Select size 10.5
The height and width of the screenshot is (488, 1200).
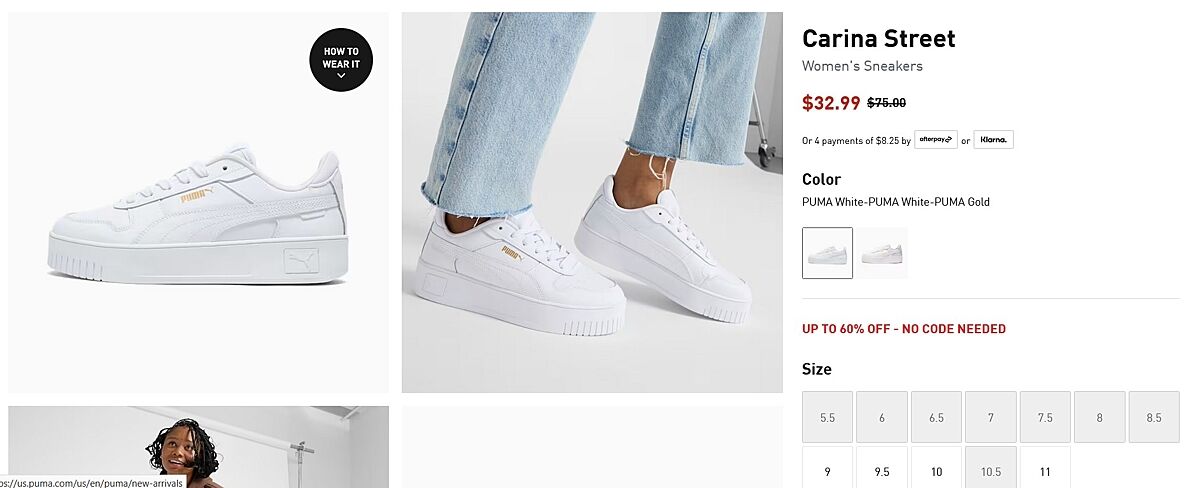point(990,471)
